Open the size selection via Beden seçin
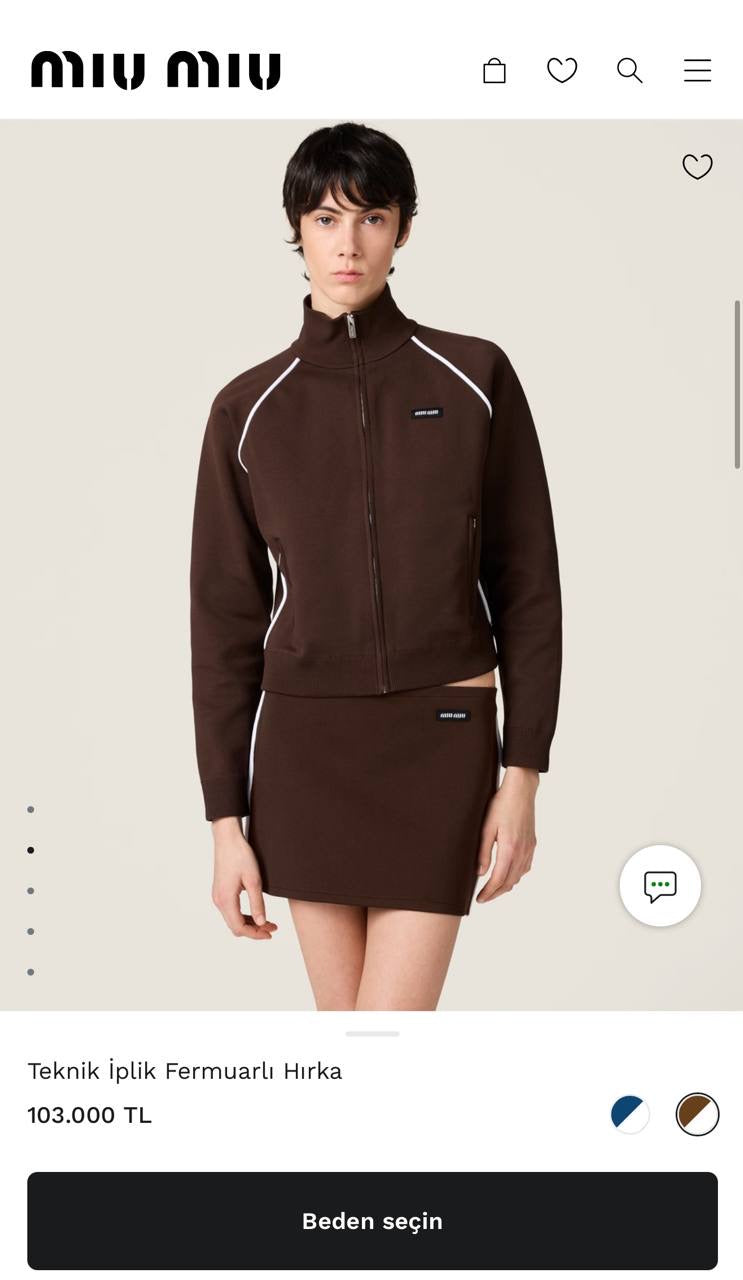Screen dimensions: 743x1280 pyautogui.click(x=371, y=1221)
